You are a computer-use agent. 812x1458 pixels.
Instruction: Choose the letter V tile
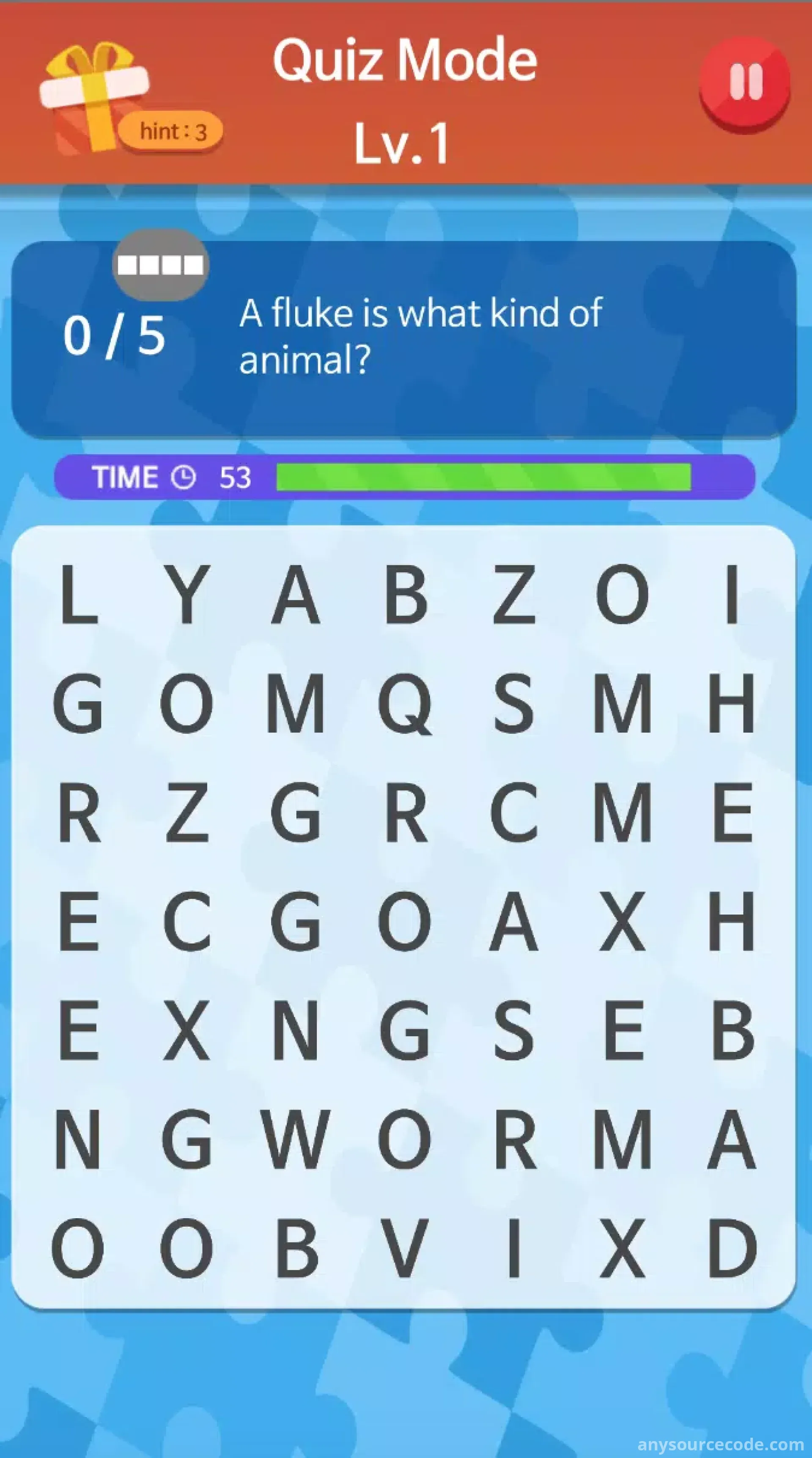pyautogui.click(x=405, y=1249)
